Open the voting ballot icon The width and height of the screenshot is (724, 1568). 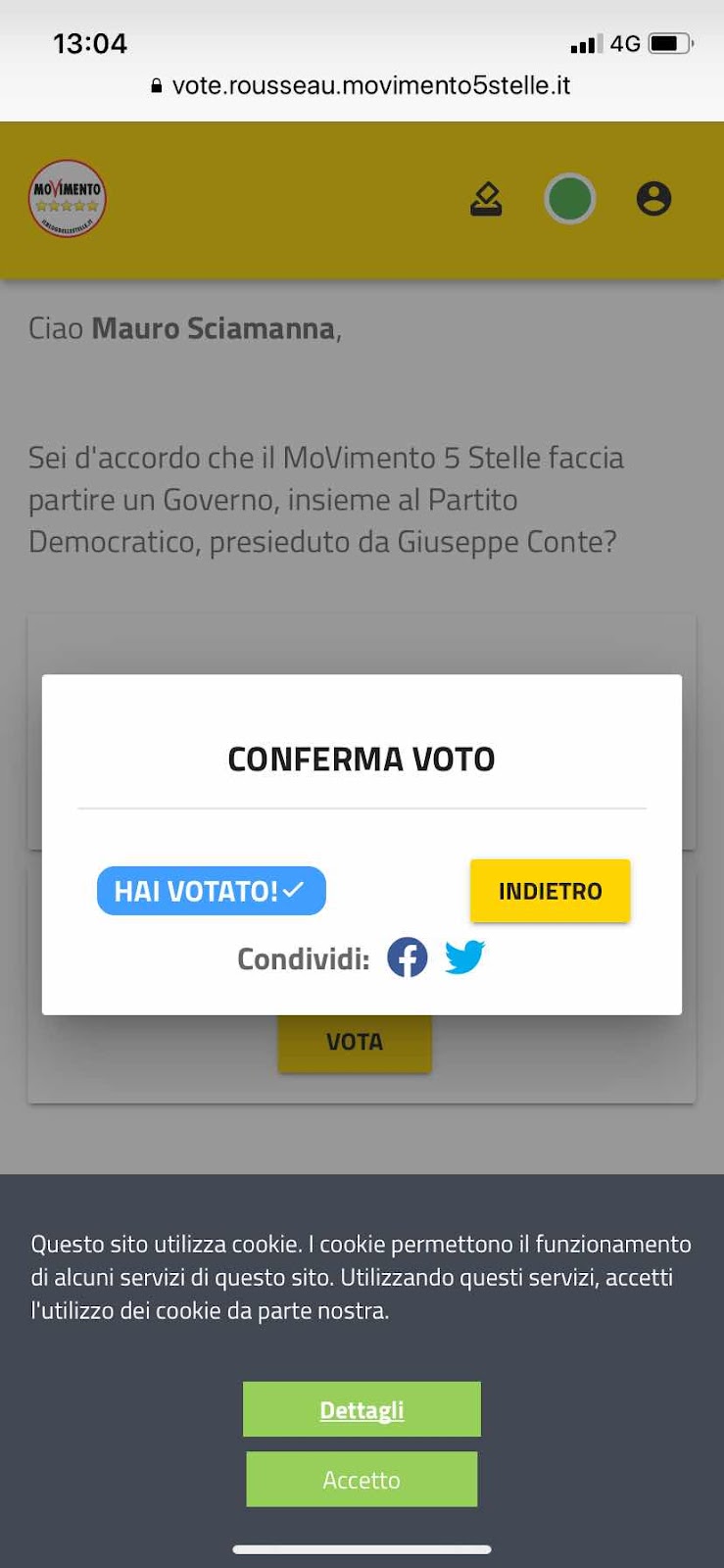coord(486,199)
